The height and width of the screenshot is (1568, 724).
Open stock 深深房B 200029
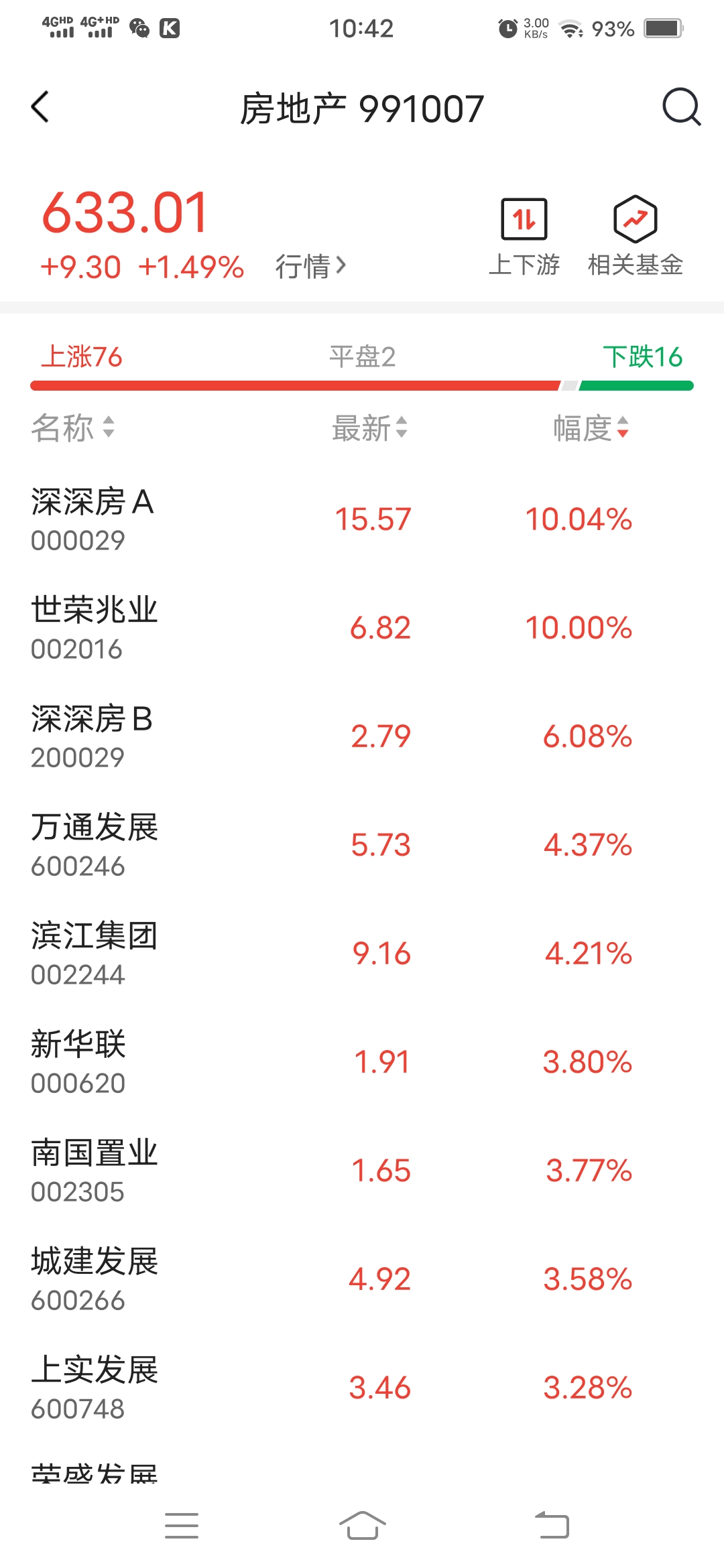[362, 737]
